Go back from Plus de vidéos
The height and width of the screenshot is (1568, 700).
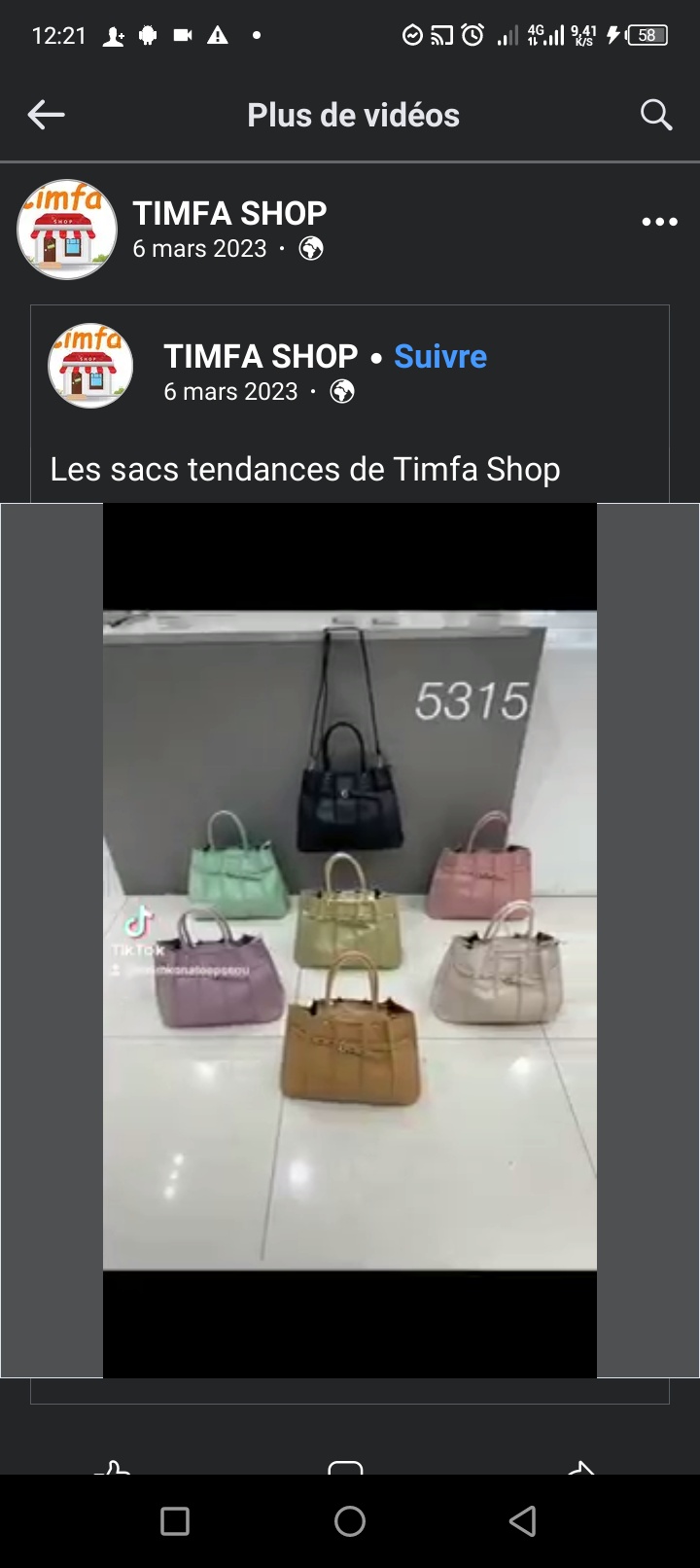pos(46,115)
